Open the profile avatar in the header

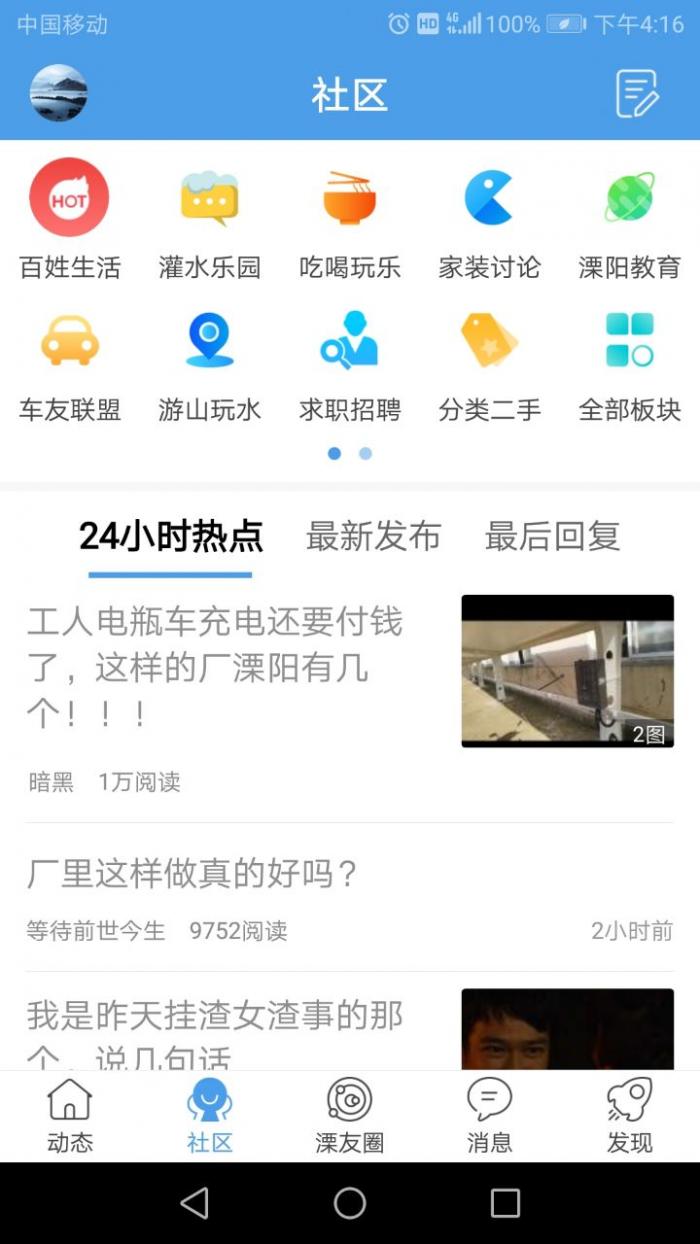coord(59,94)
